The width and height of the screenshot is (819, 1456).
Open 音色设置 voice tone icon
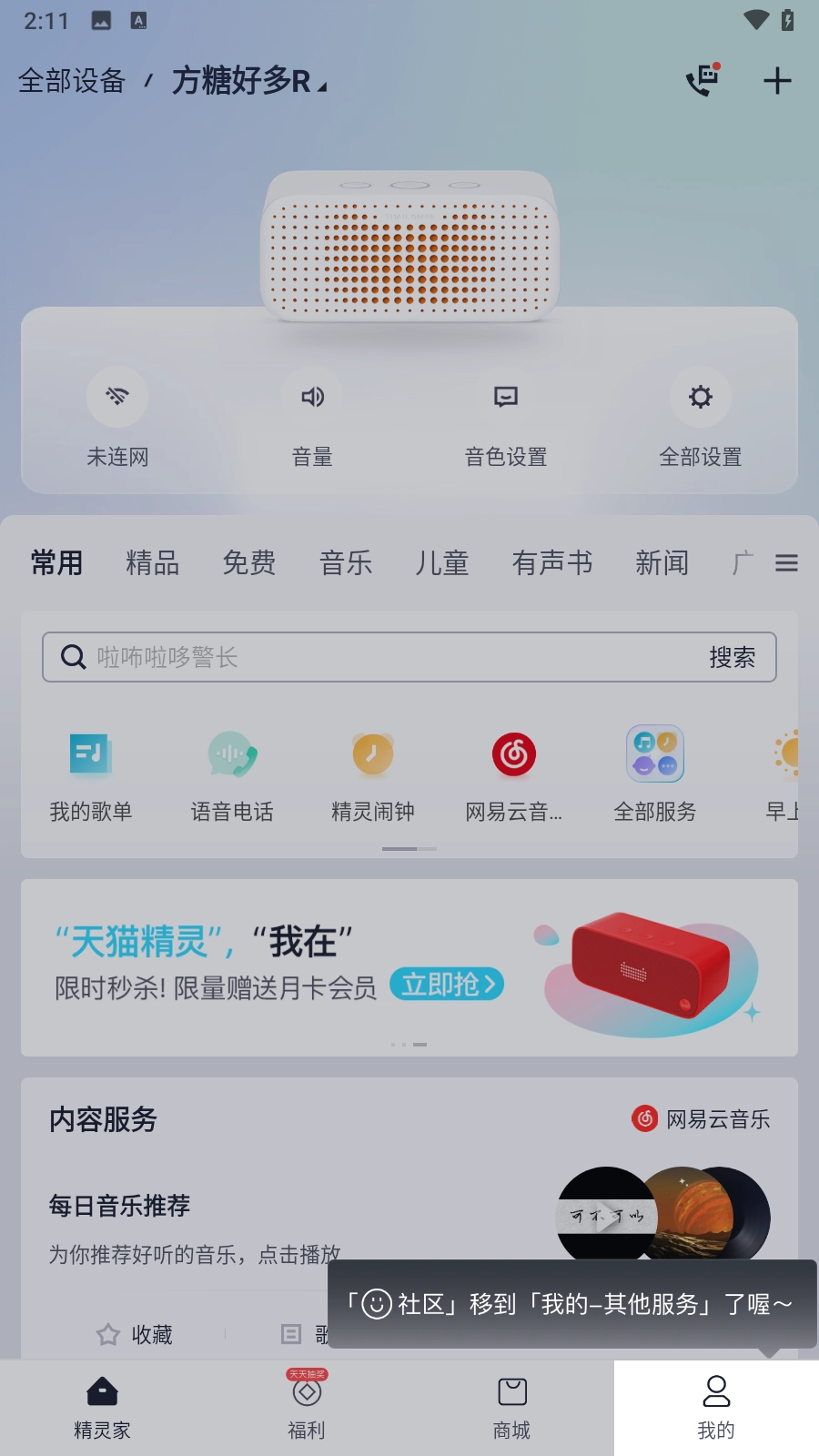click(506, 397)
